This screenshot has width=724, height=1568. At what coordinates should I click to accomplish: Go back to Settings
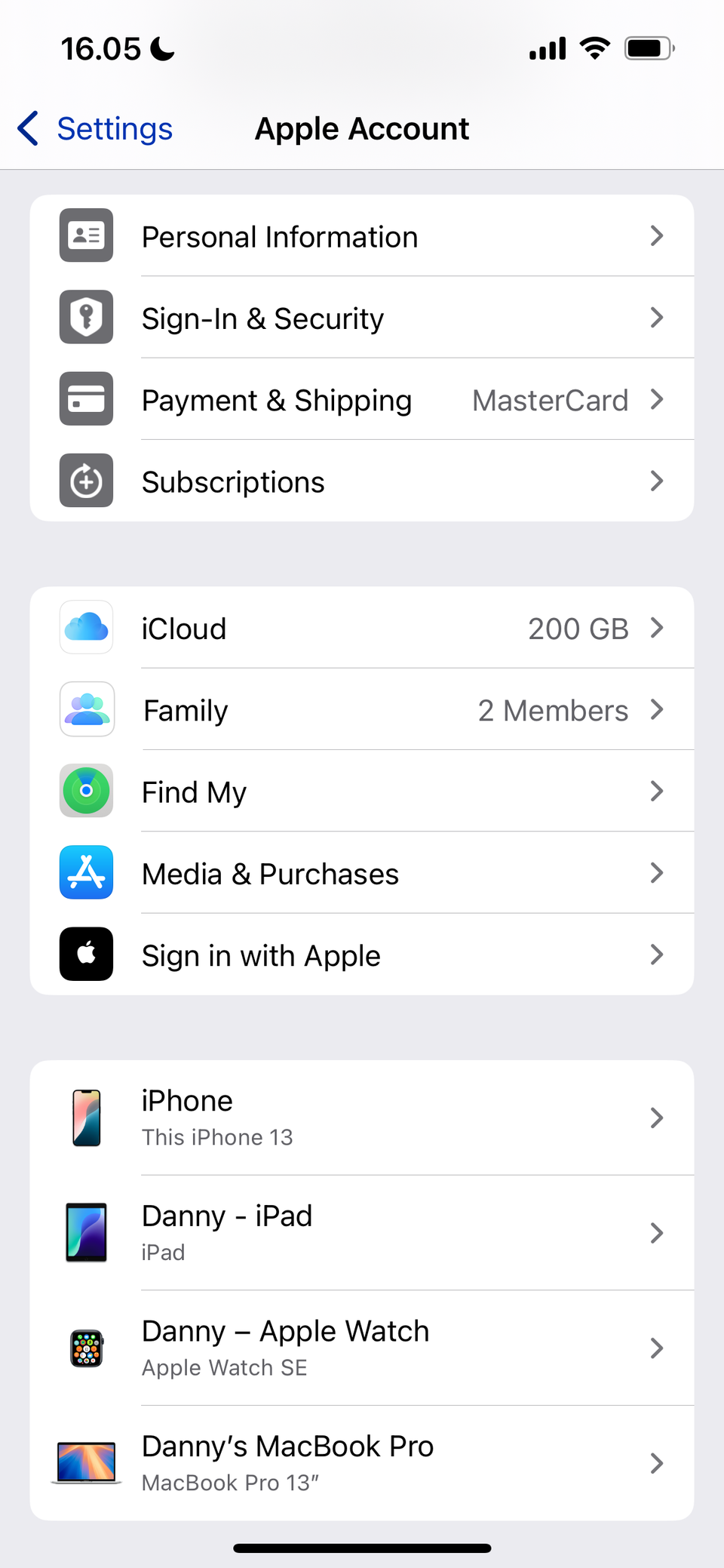[x=94, y=128]
